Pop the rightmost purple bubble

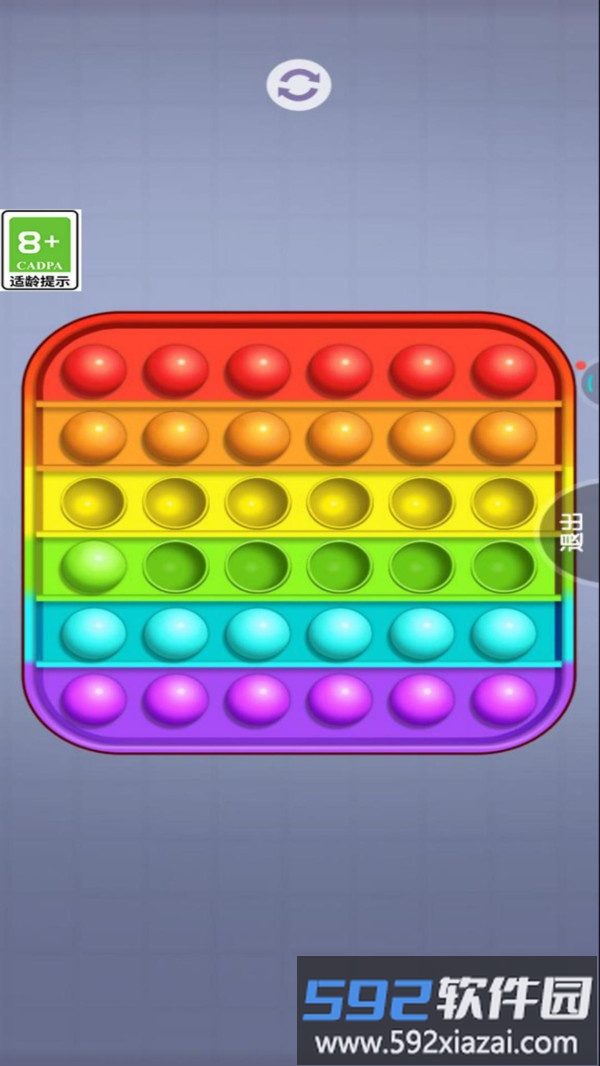click(x=503, y=698)
